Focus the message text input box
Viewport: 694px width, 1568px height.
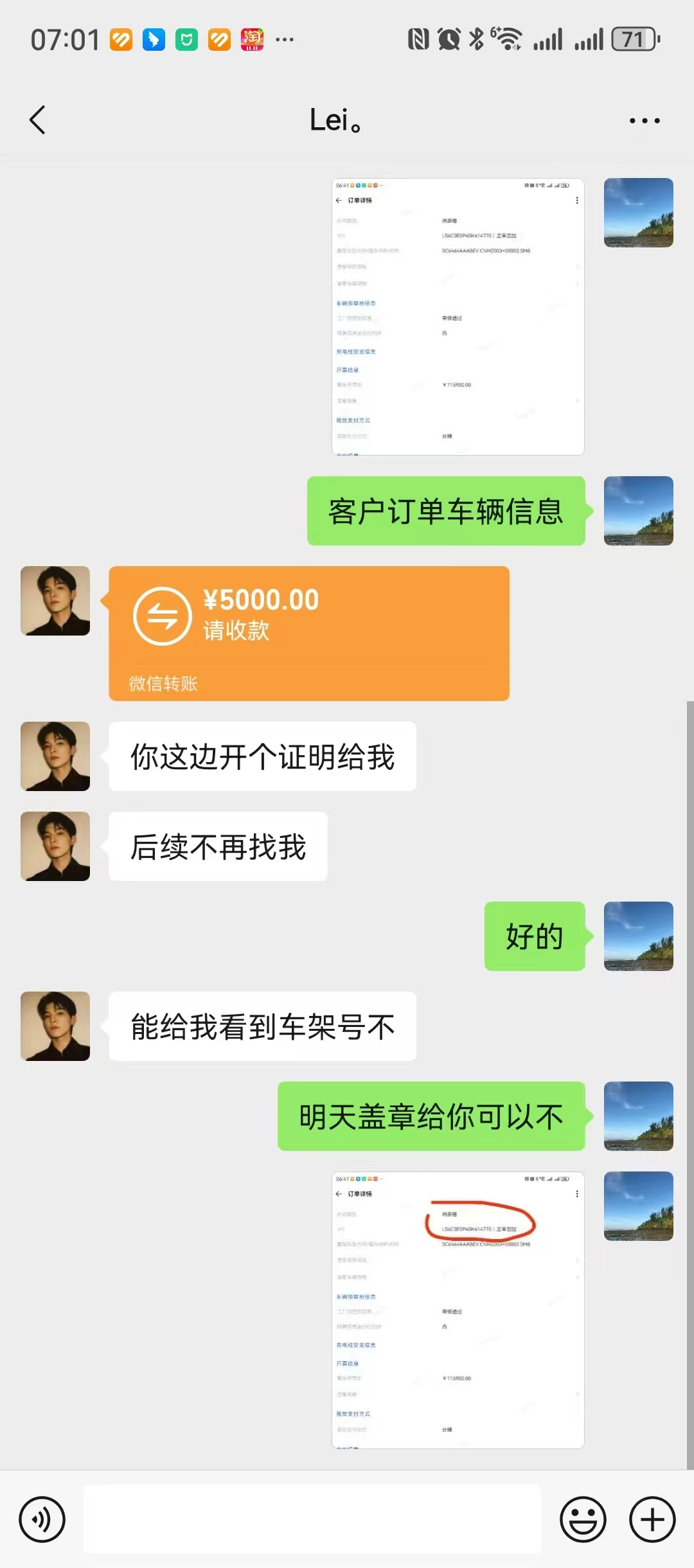point(312,1519)
